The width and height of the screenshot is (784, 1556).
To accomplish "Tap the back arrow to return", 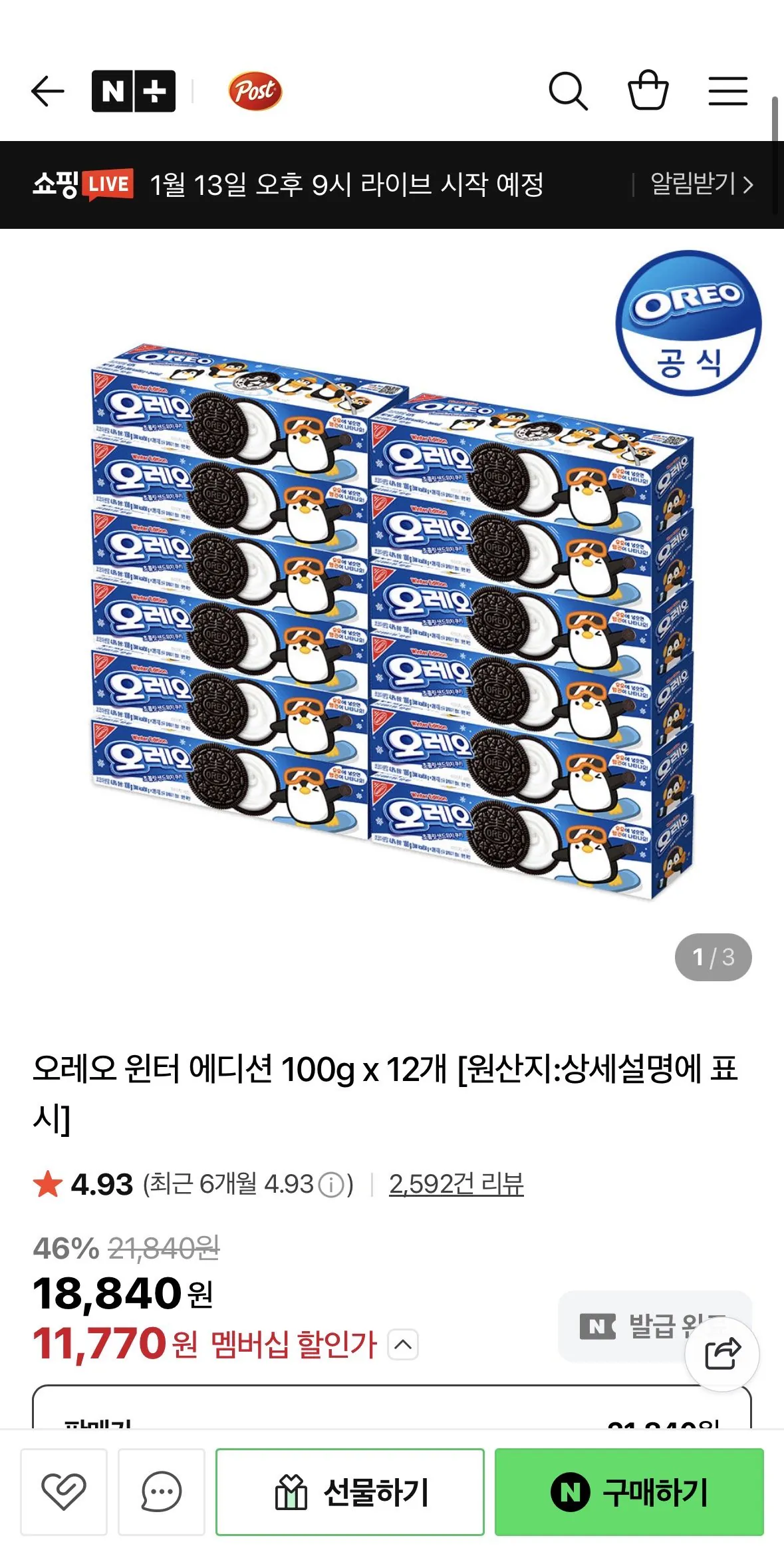I will coord(47,92).
